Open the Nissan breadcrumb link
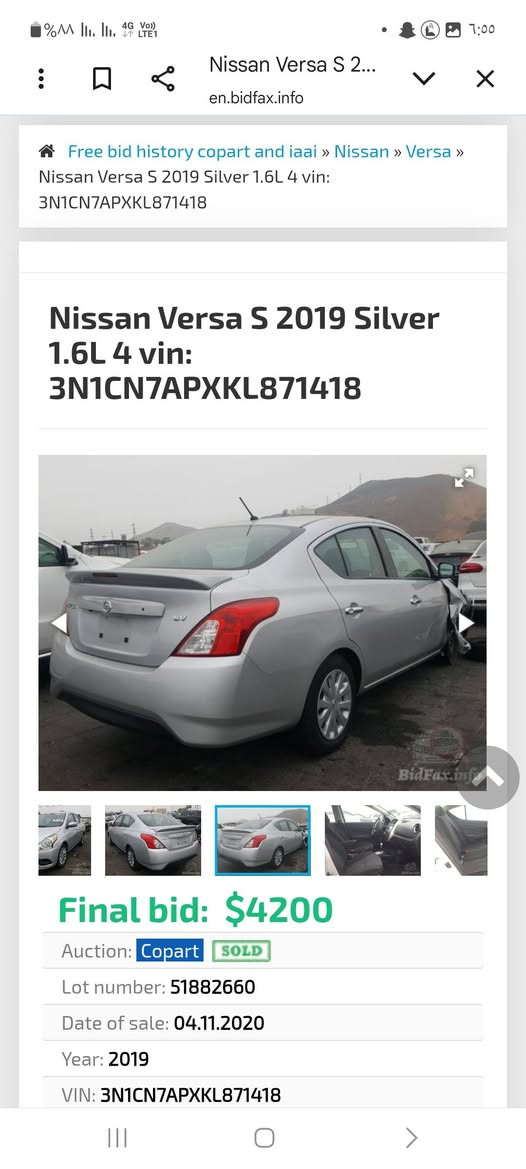Image resolution: width=526 pixels, height=1169 pixels. point(361,151)
